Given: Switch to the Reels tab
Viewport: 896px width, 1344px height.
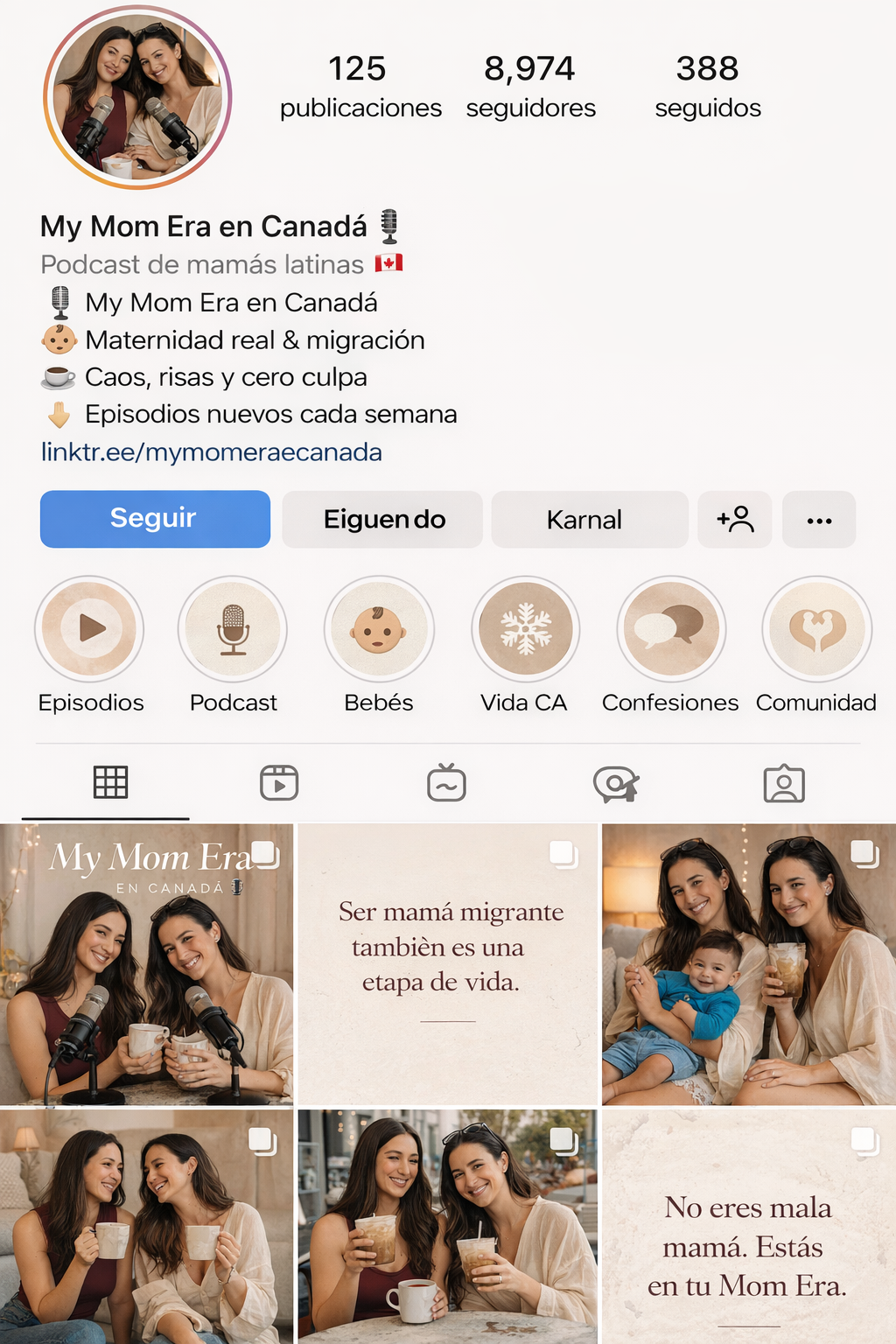Looking at the screenshot, I should point(279,782).
